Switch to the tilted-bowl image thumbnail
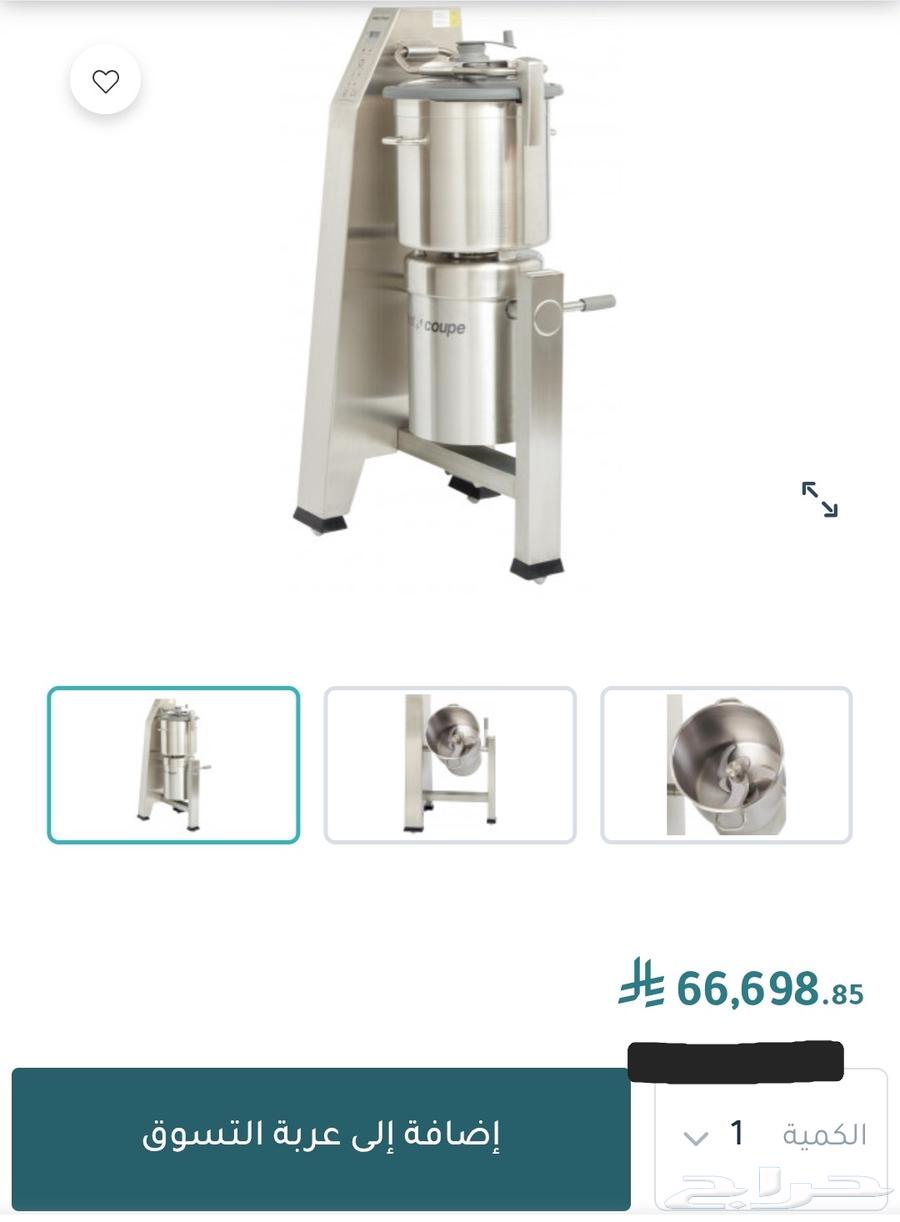This screenshot has height=1222, width=900. tap(448, 763)
